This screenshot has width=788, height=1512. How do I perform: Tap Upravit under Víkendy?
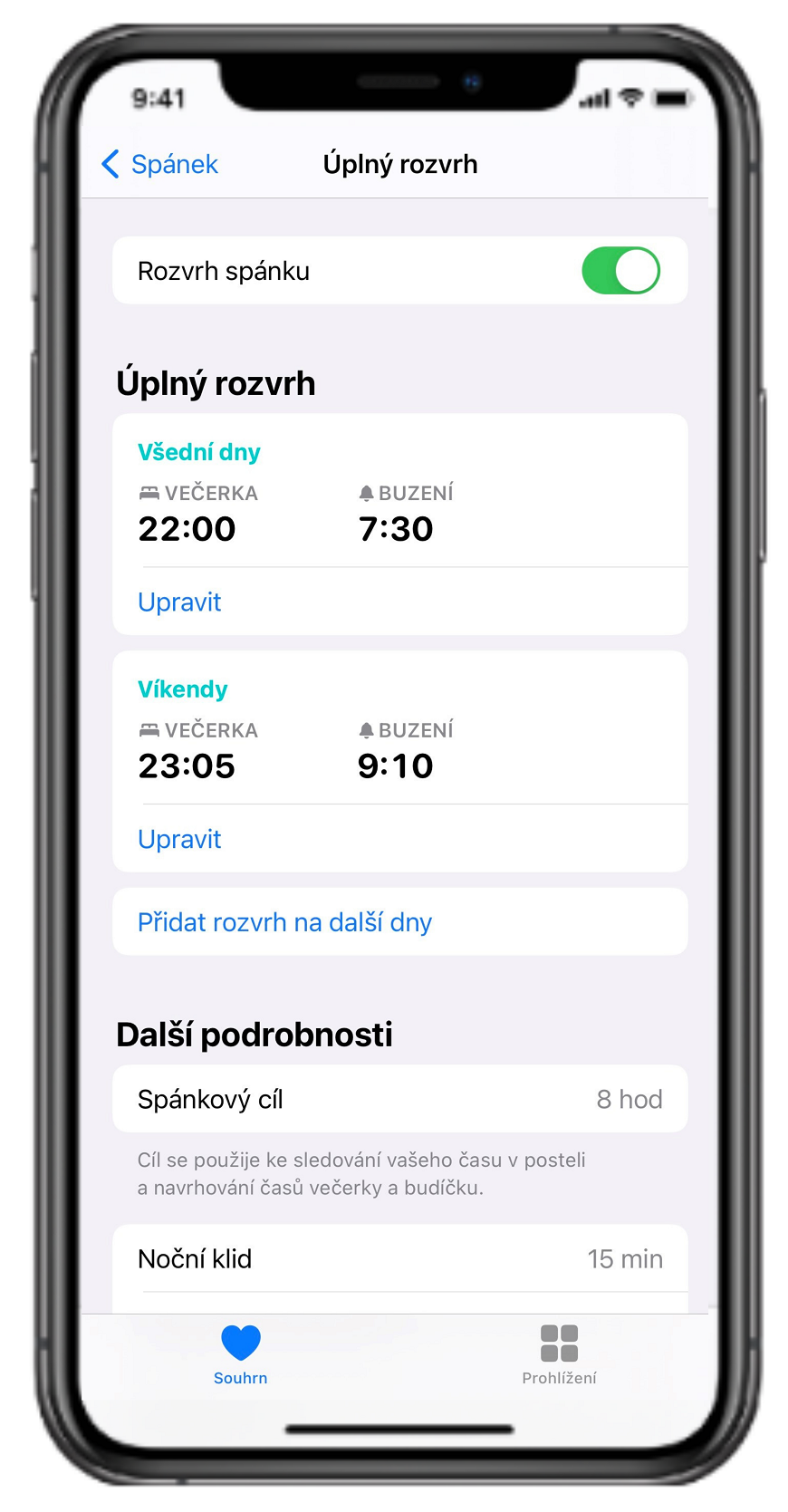coord(179,840)
